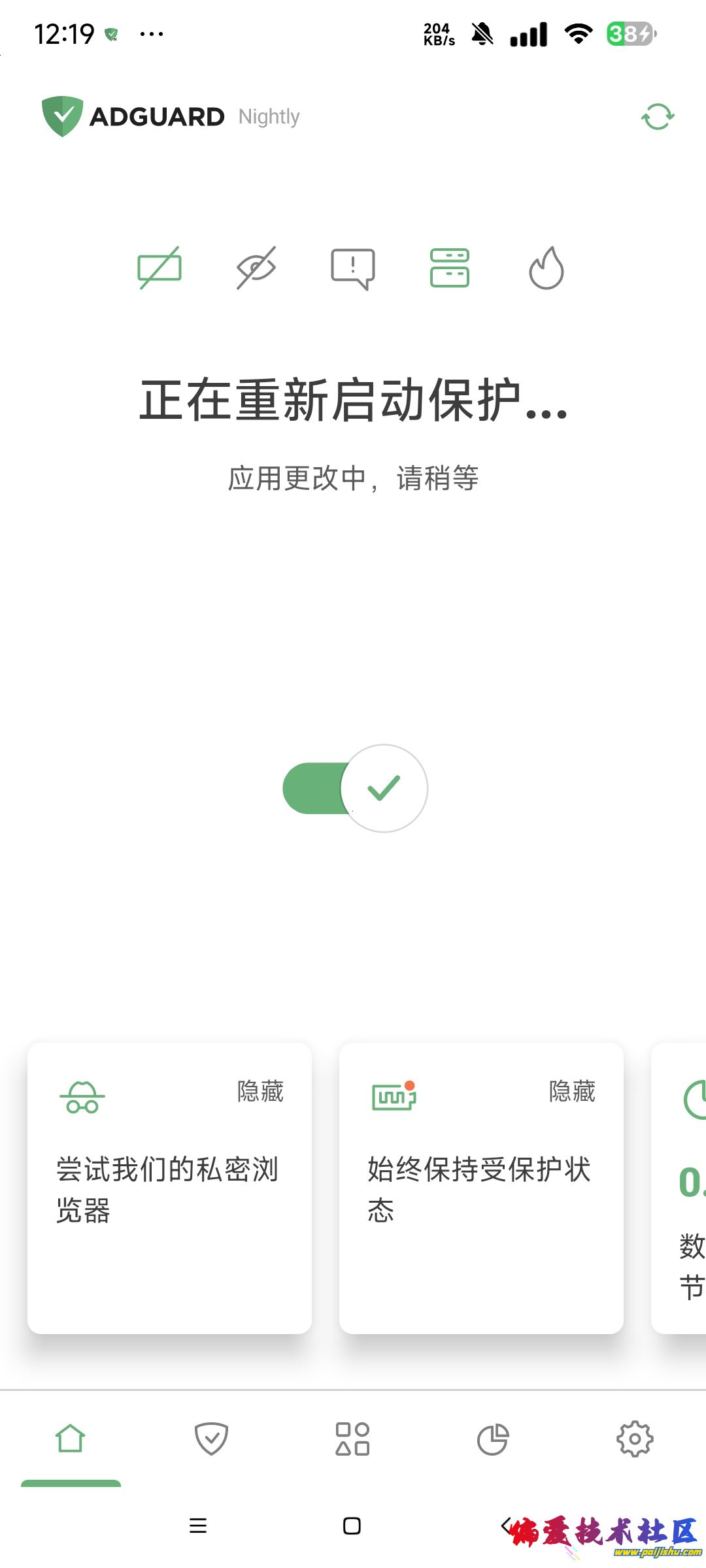Toggle the main protection switch
The image size is (706, 1568).
click(x=355, y=789)
